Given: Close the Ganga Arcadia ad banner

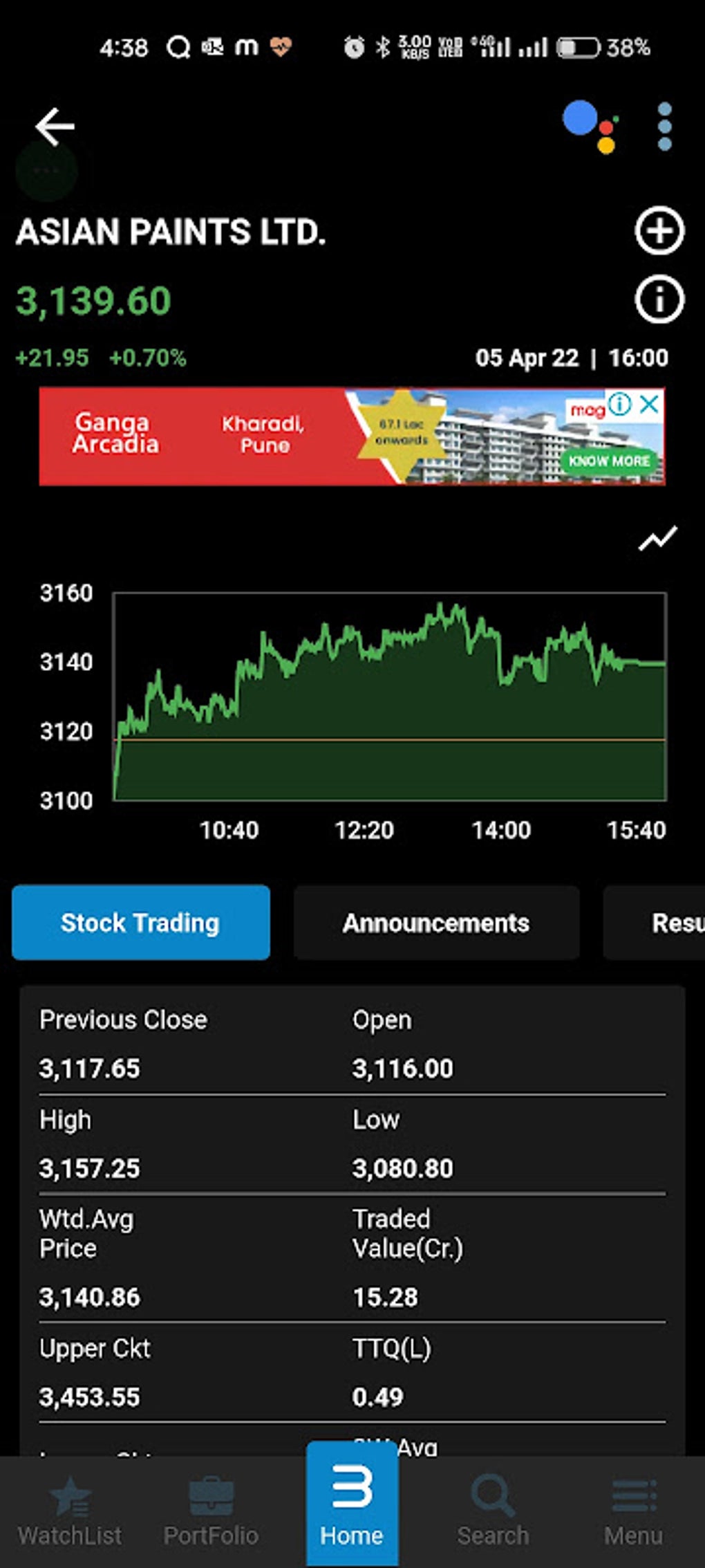Looking at the screenshot, I should [649, 405].
